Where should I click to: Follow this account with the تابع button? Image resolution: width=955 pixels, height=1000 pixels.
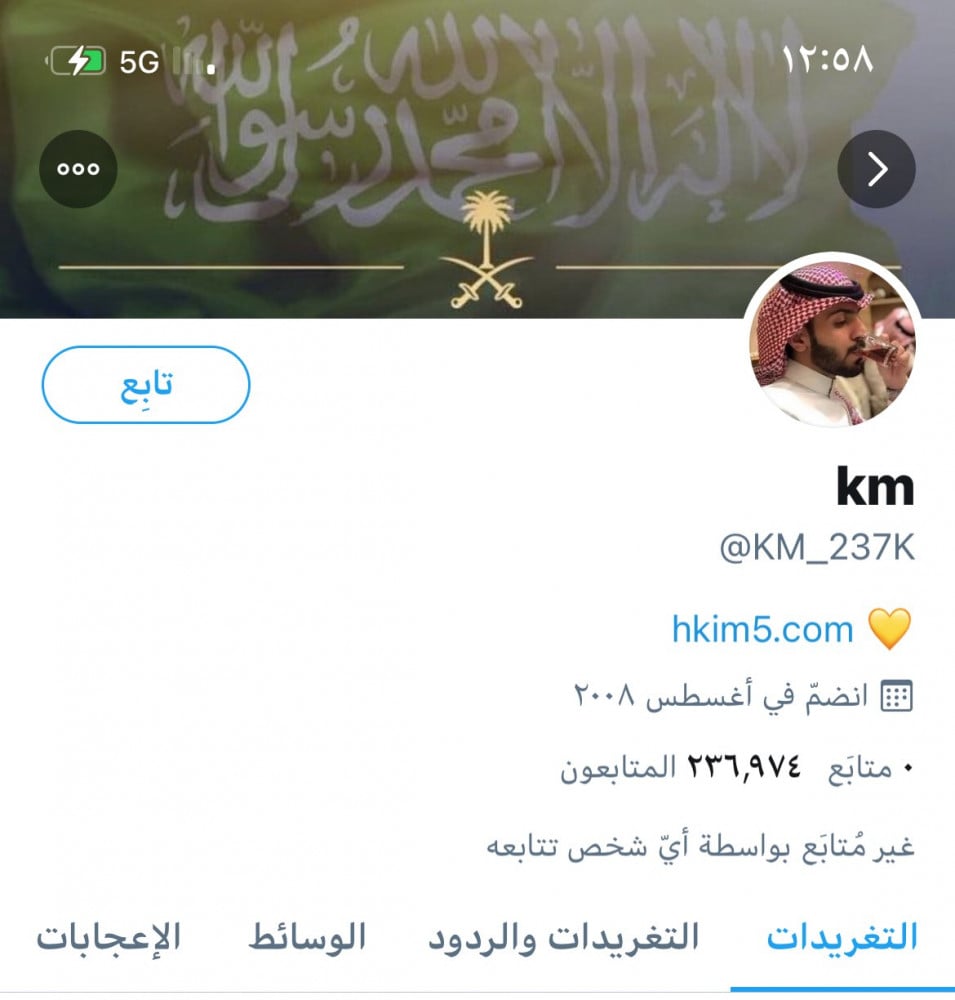[146, 384]
